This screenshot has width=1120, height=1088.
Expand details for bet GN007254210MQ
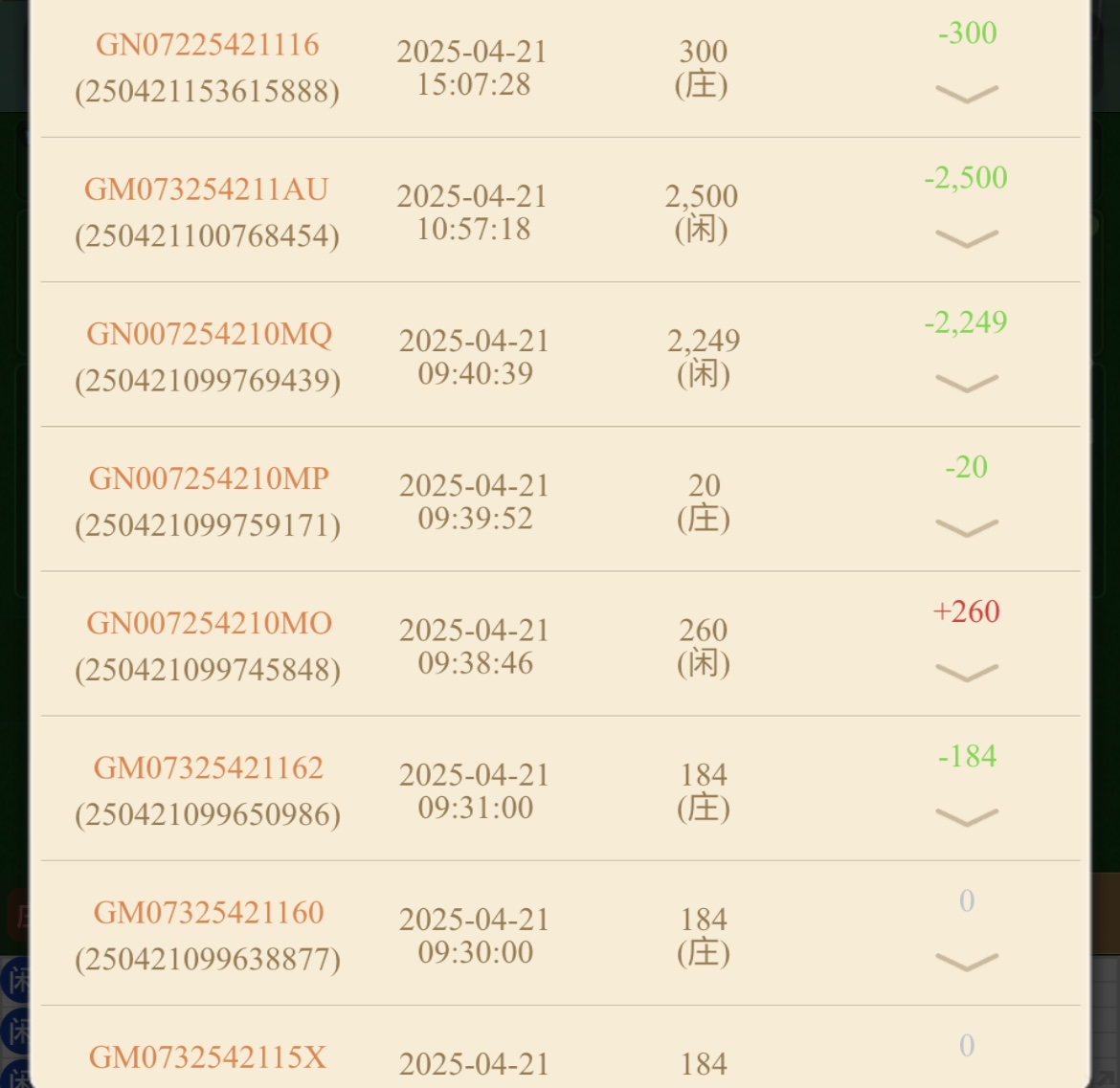point(966,383)
